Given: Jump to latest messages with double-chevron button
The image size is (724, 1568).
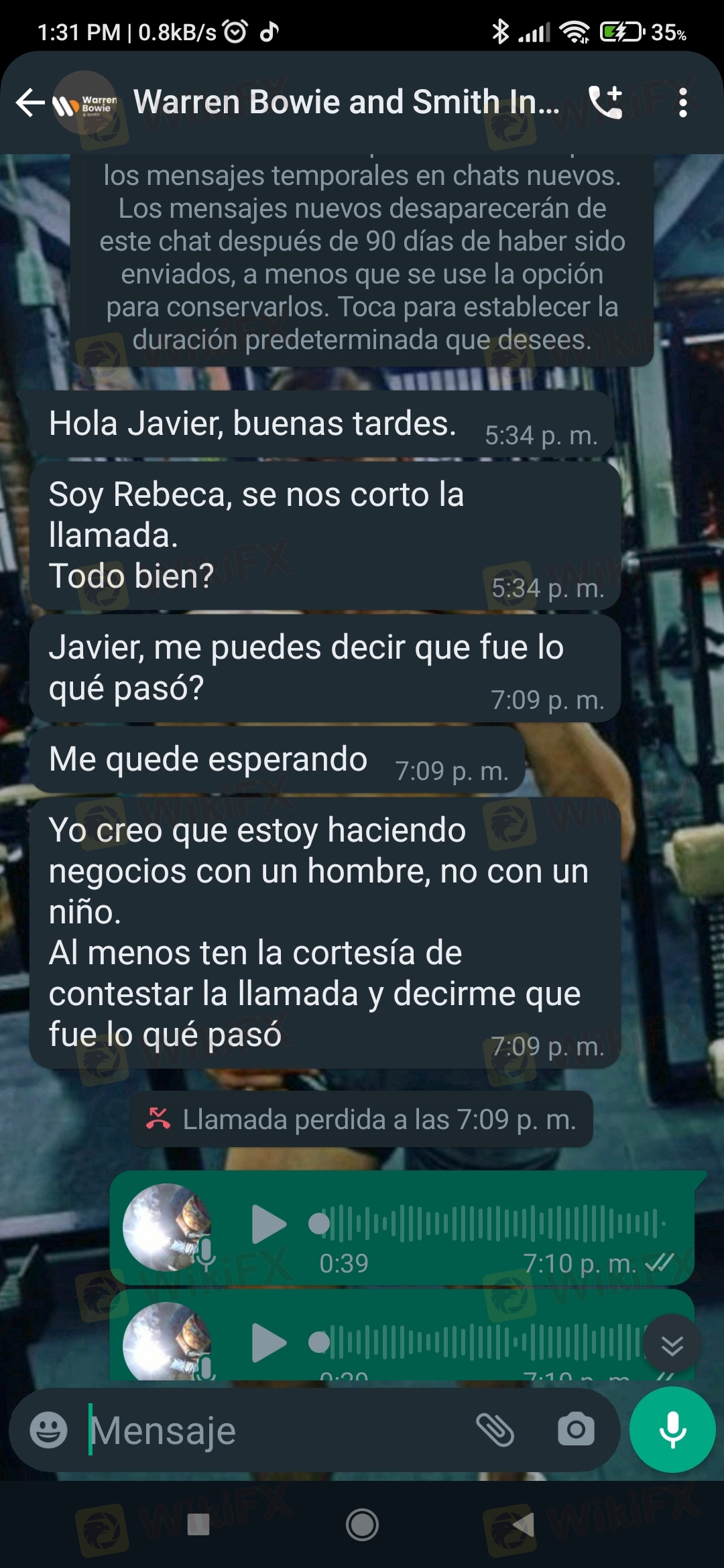Looking at the screenshot, I should tap(672, 1345).
